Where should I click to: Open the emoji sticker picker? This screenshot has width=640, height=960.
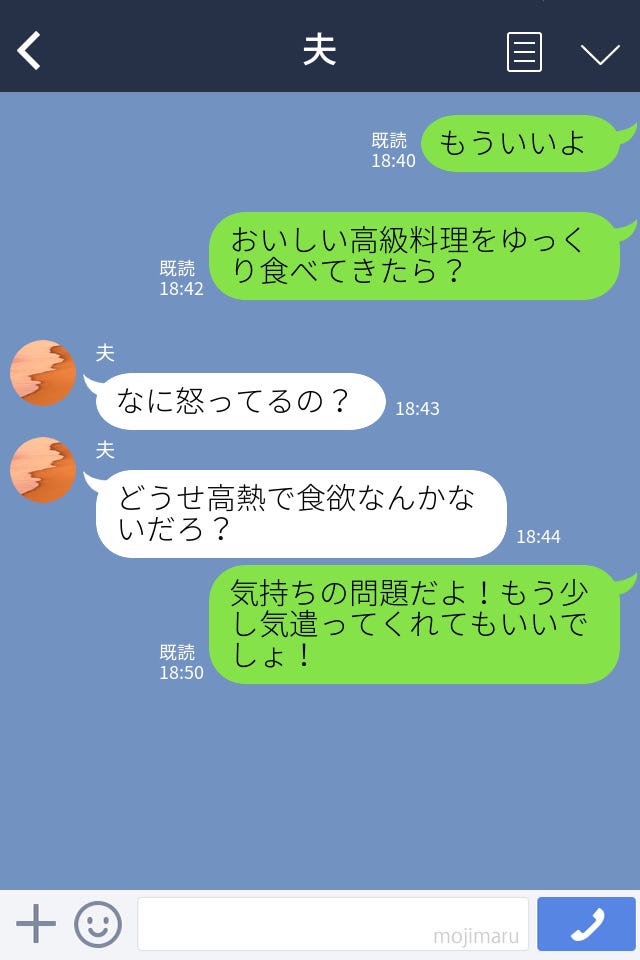[98, 924]
